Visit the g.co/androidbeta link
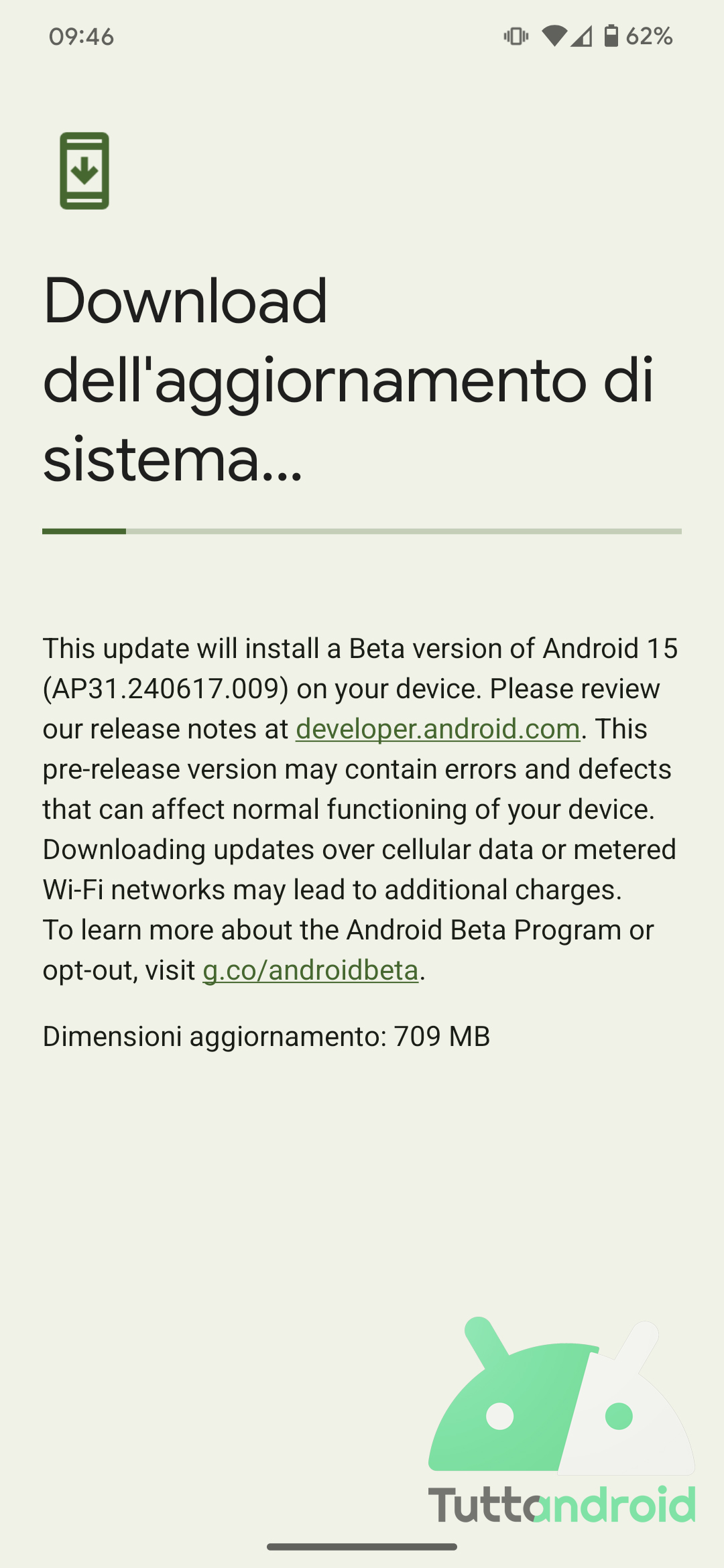This screenshot has width=724, height=1568. click(311, 970)
